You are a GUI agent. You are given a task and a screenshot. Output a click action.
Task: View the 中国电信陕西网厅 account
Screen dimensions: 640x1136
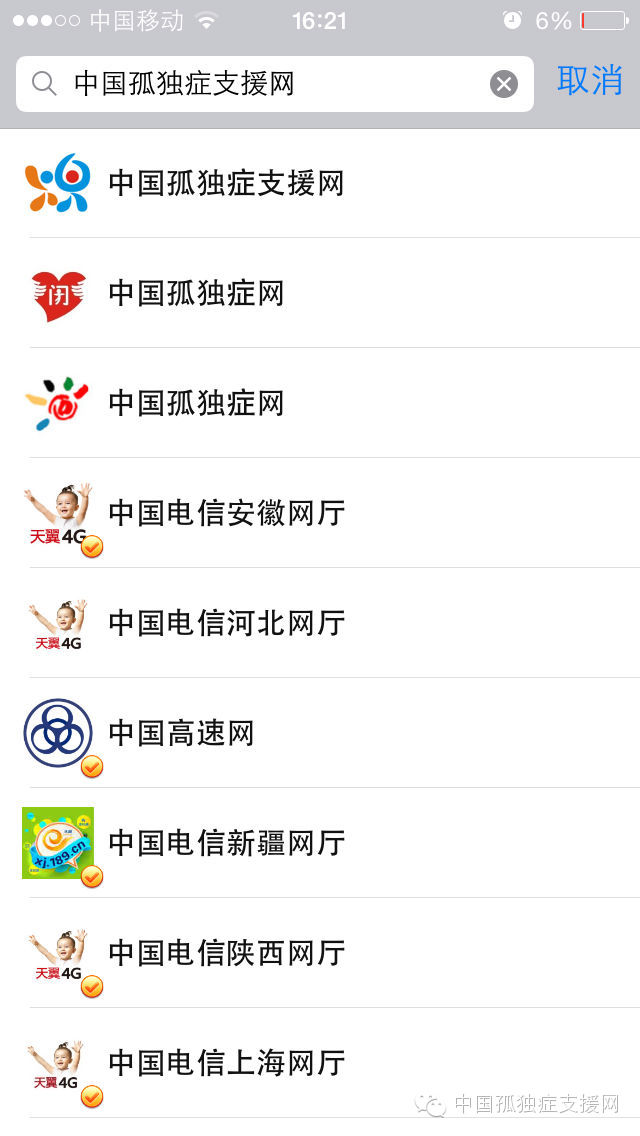[320, 953]
